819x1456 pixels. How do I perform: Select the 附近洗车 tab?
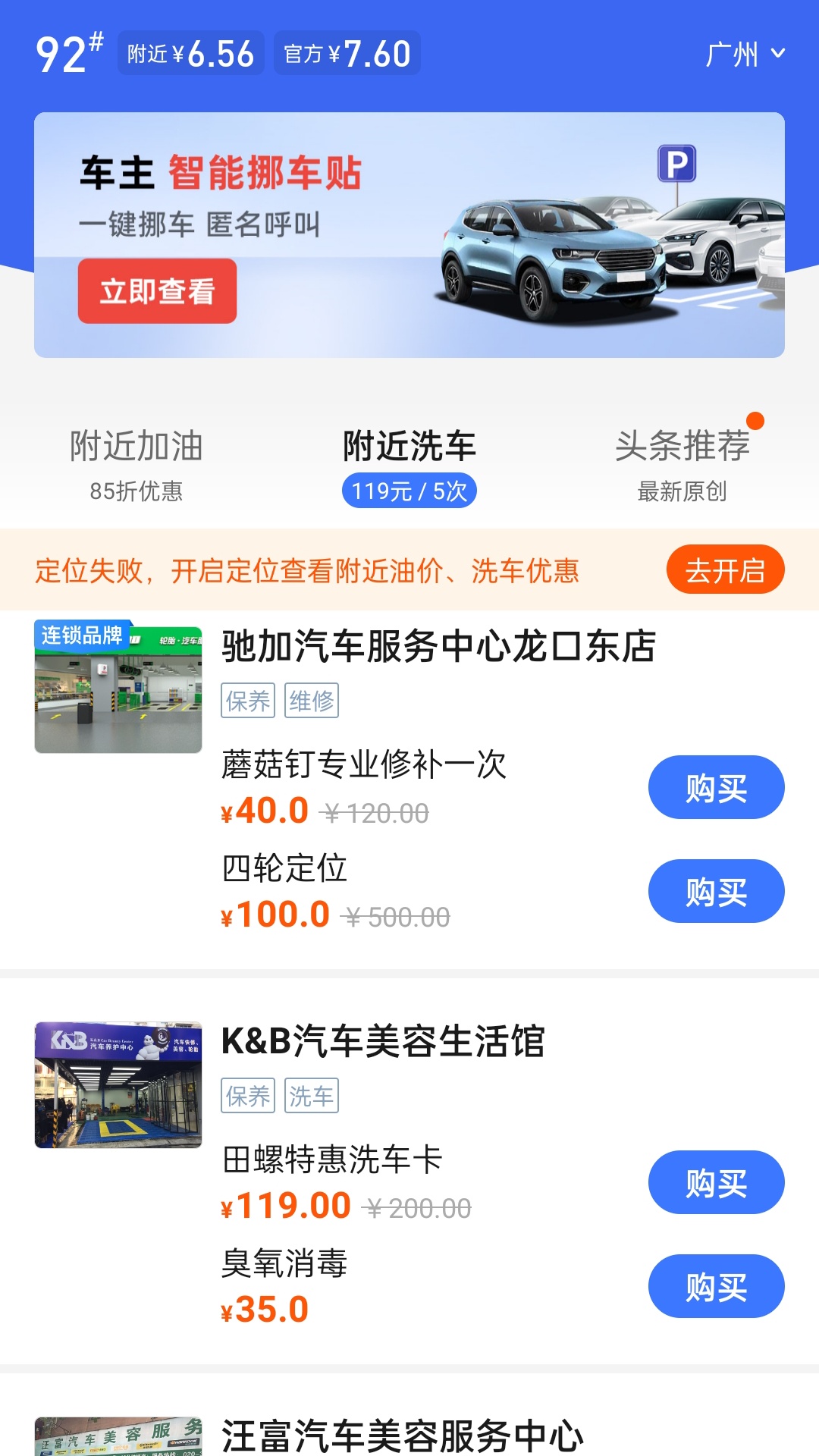click(x=409, y=463)
